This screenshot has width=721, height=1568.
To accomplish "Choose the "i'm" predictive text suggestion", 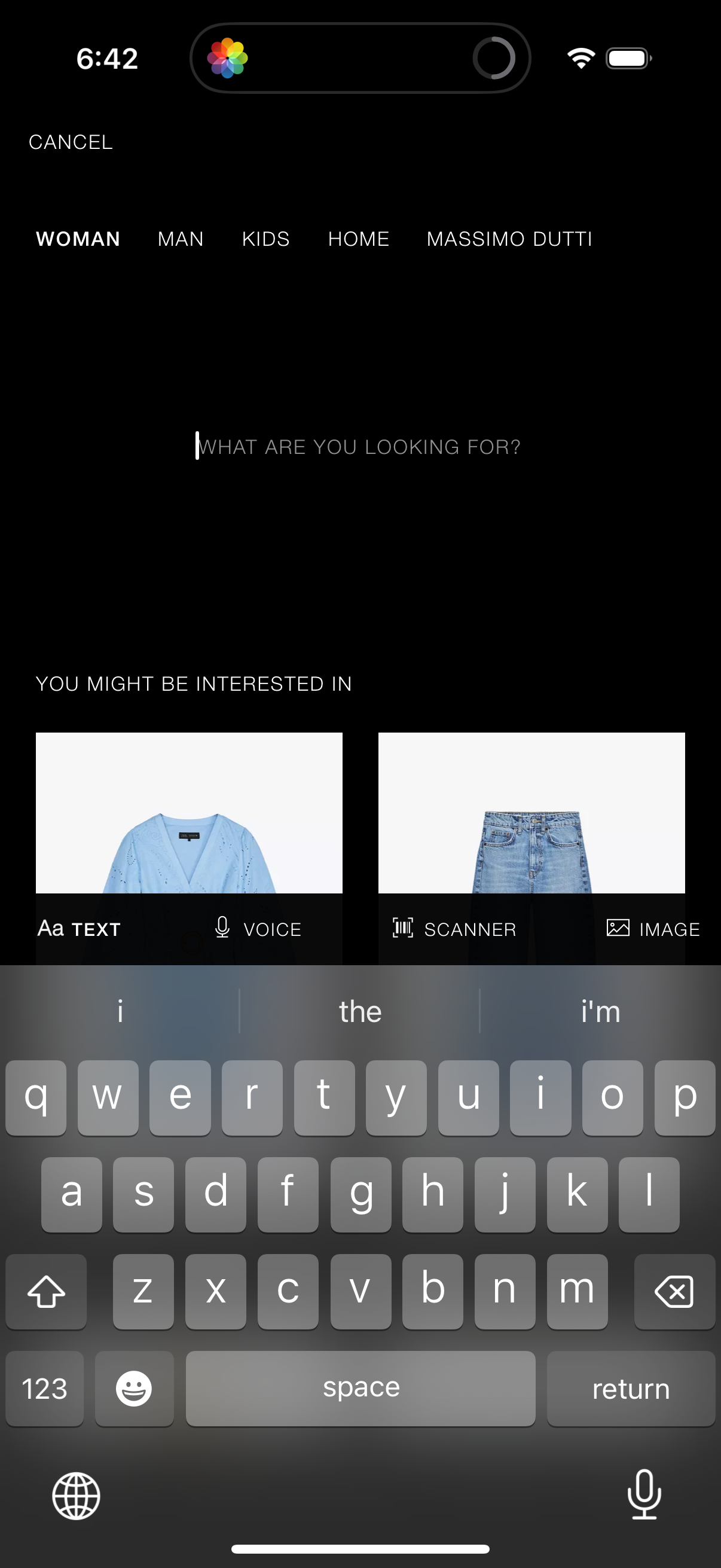I will pyautogui.click(x=600, y=1011).
